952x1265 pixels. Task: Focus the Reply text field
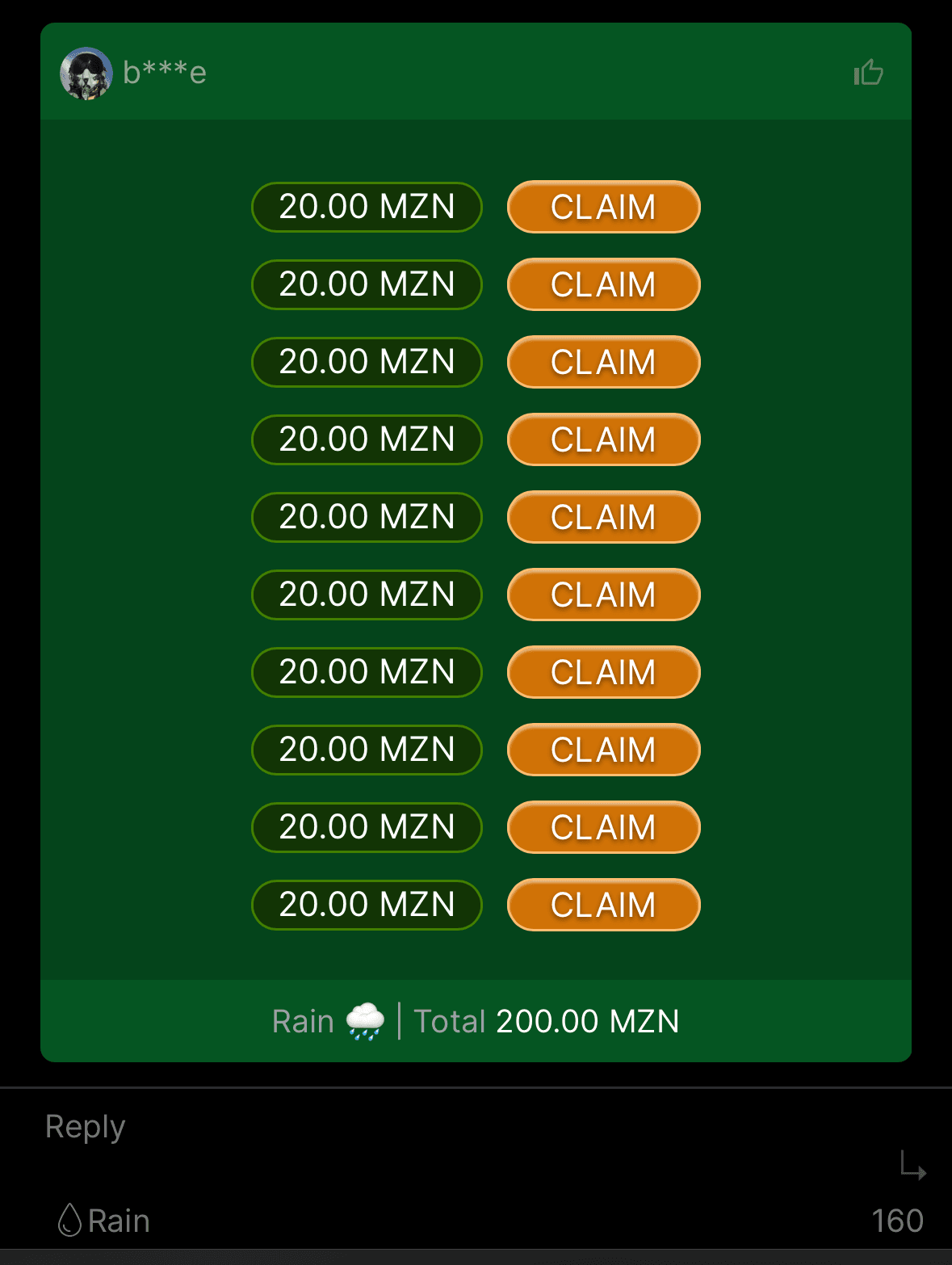[x=452, y=1128]
